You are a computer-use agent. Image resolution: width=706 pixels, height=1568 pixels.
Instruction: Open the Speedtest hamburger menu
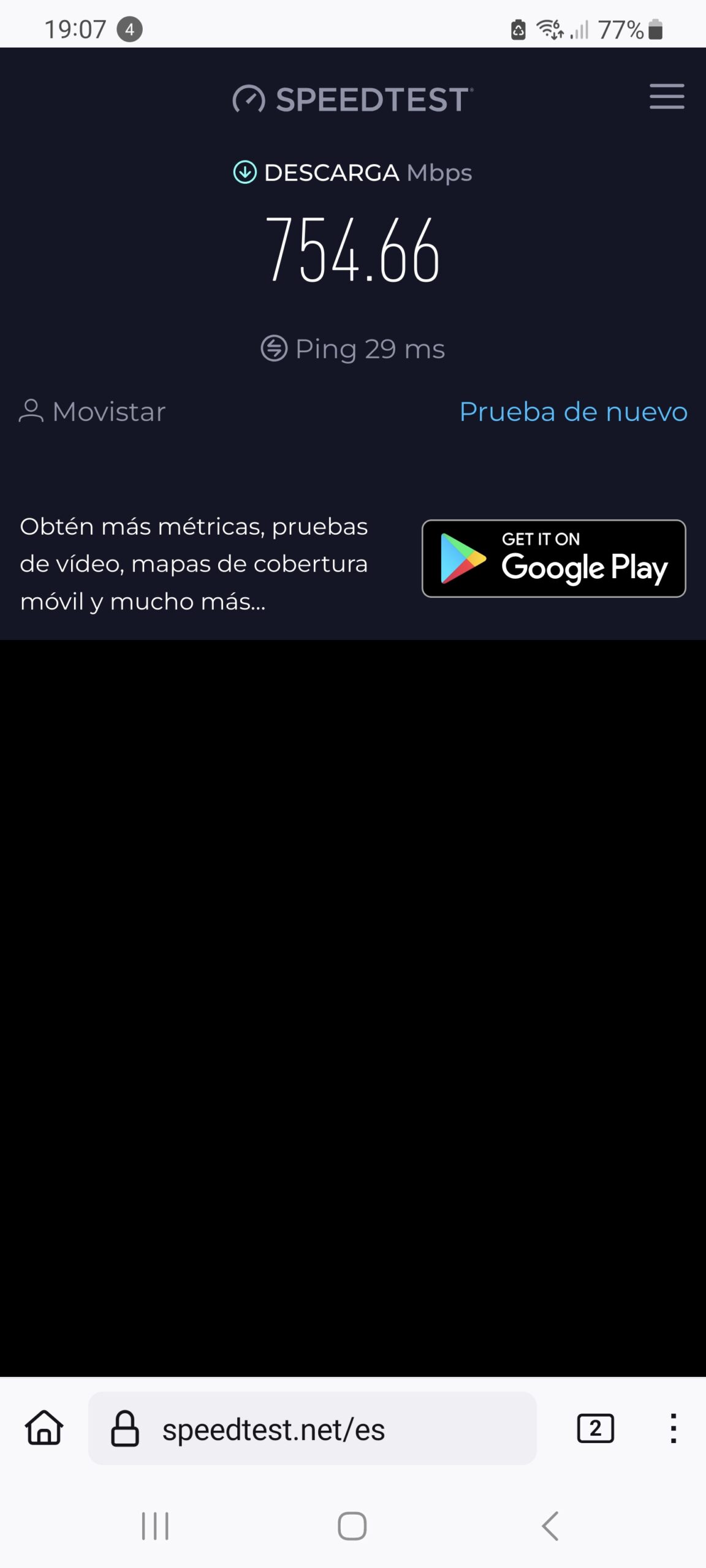(667, 97)
